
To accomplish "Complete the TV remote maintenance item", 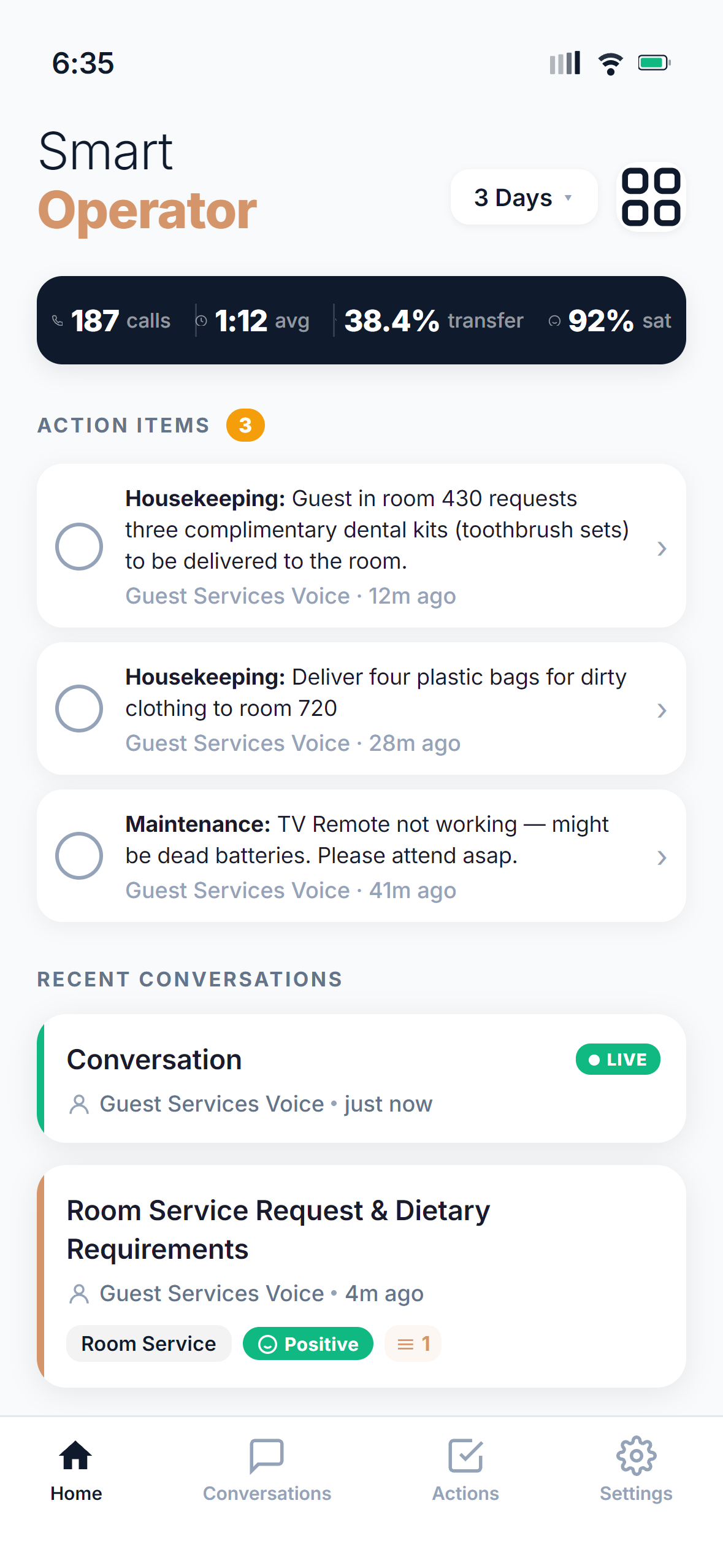I will pos(79,856).
